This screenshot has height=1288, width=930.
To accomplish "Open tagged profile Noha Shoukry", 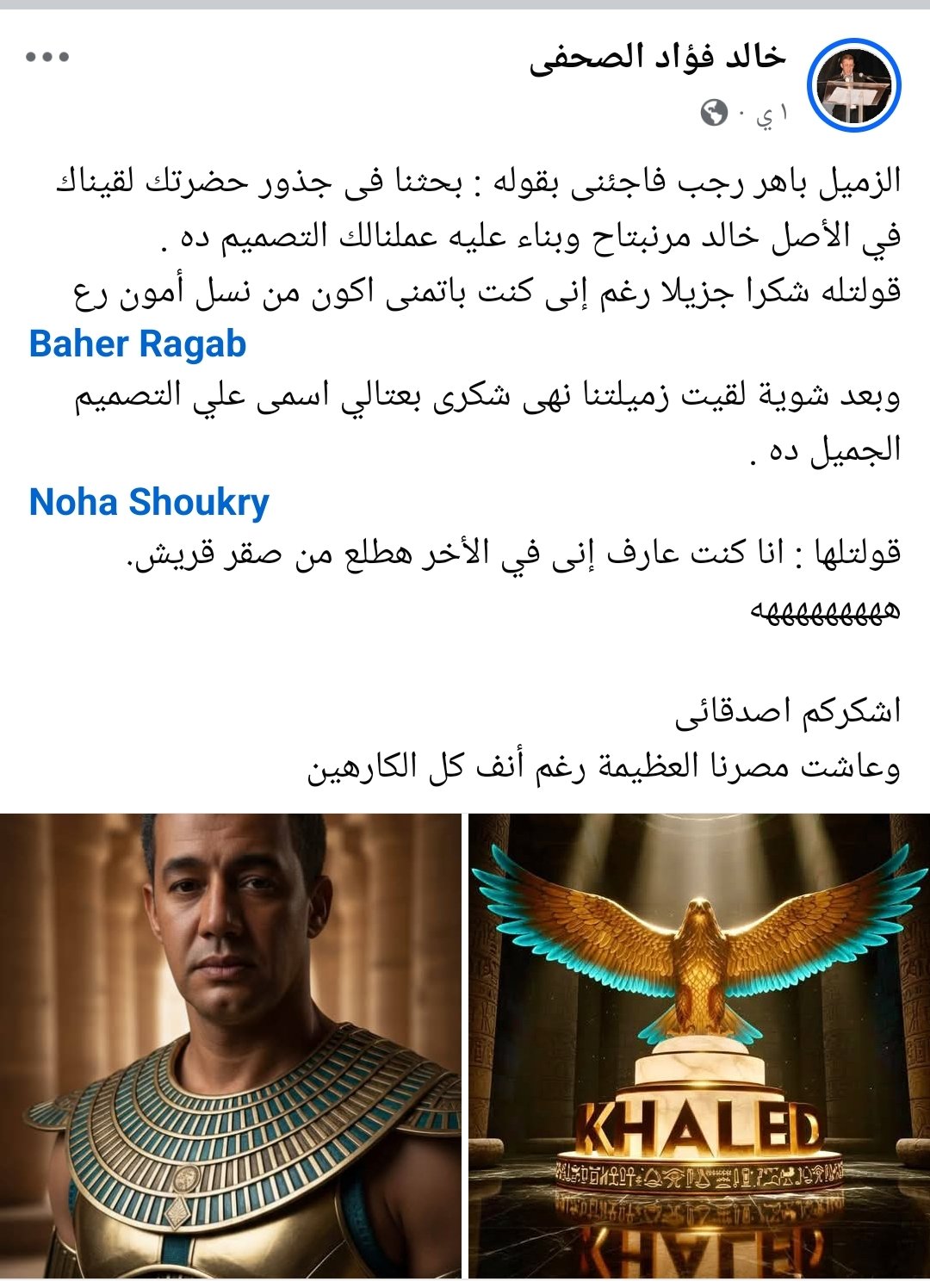I will 149,502.
